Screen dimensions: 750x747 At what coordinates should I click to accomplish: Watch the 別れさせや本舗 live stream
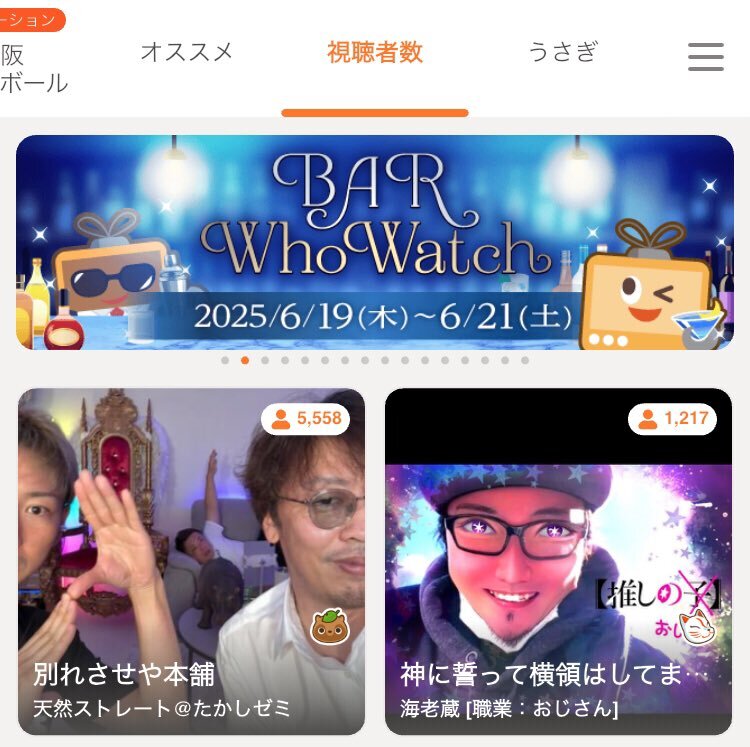coord(191,560)
